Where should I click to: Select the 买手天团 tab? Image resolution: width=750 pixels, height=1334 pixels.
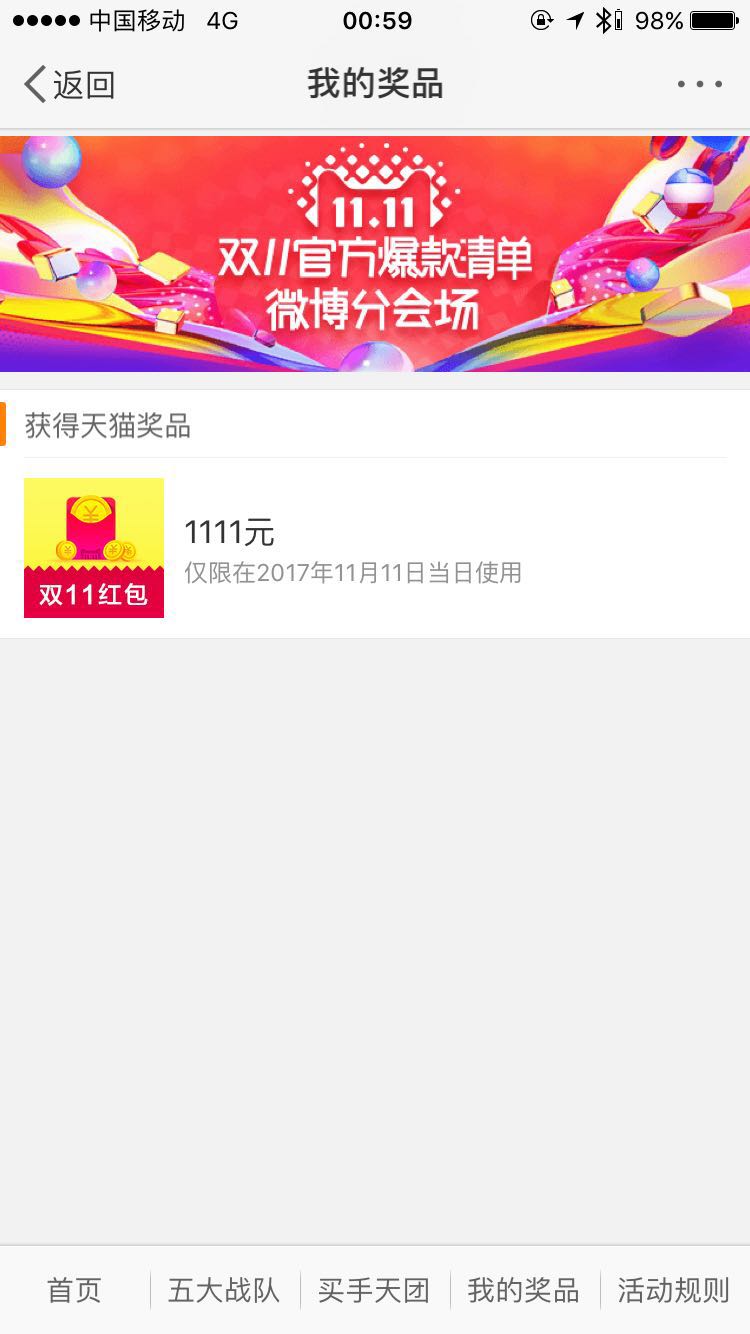375,1290
